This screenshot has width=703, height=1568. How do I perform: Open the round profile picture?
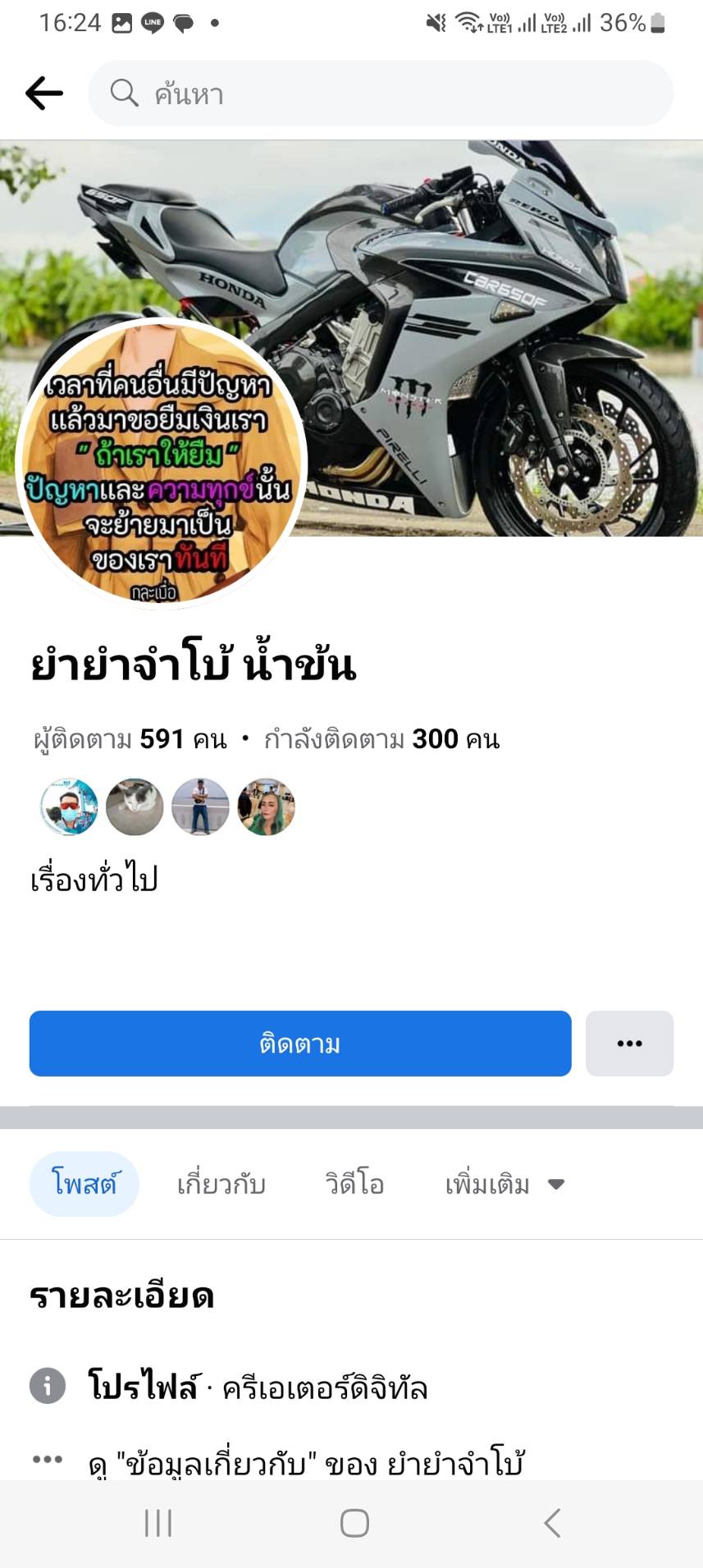point(162,464)
